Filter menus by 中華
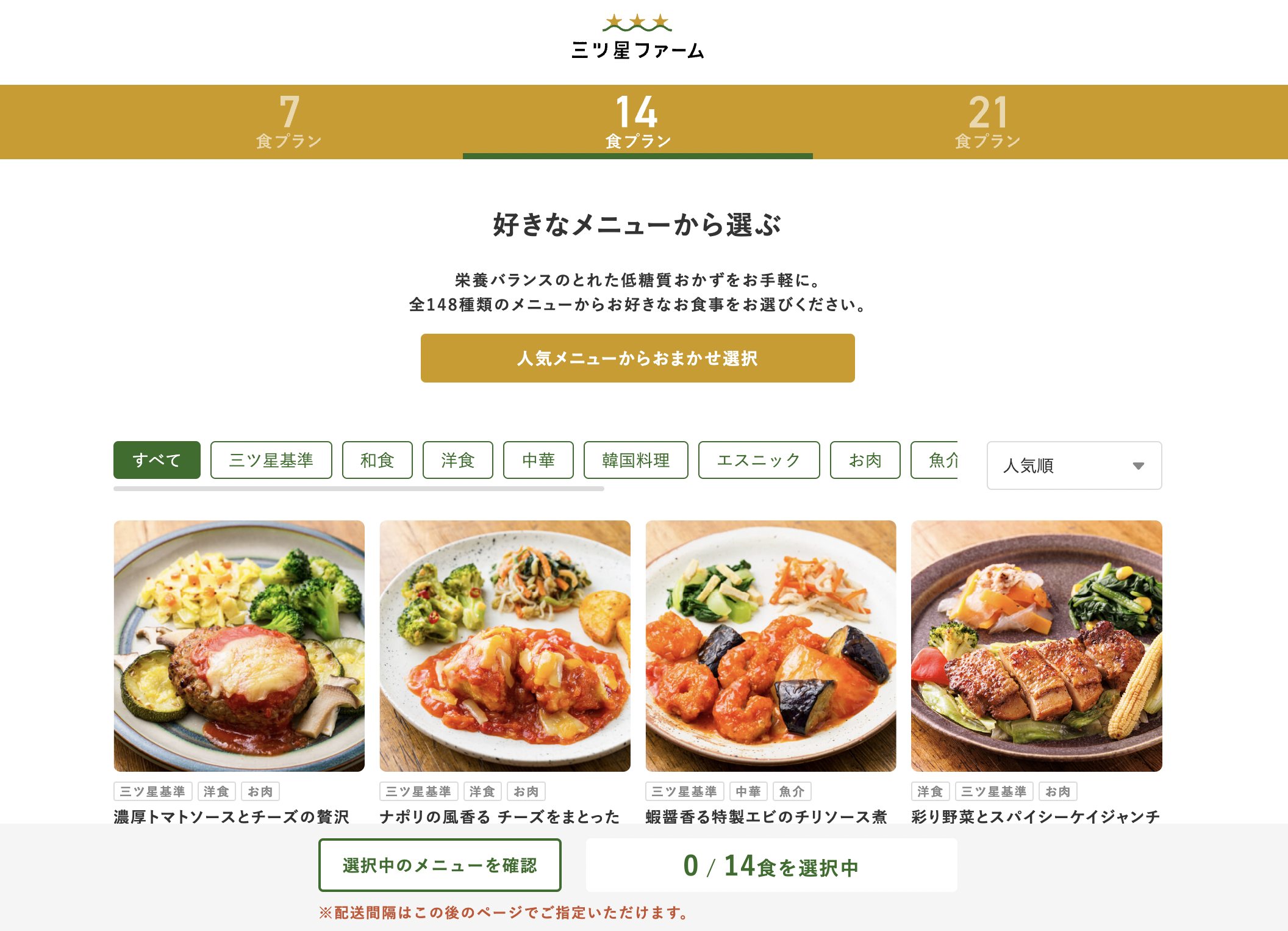This screenshot has height=931, width=1288. pyautogui.click(x=538, y=460)
